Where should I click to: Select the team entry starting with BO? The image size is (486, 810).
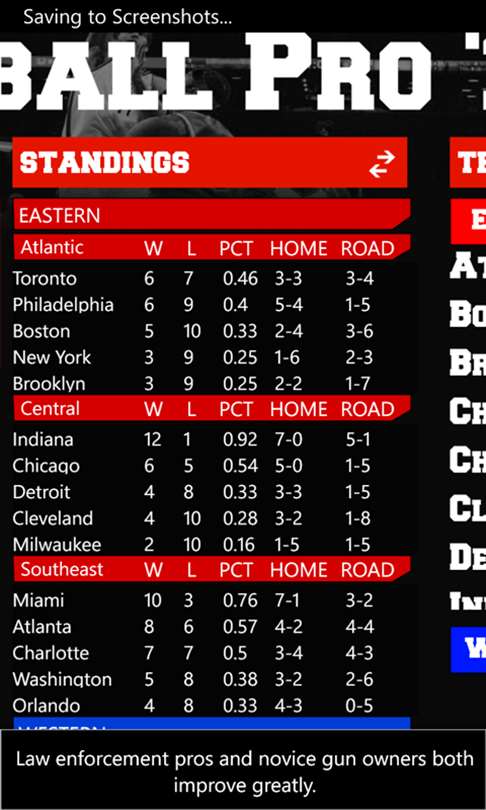(468, 315)
